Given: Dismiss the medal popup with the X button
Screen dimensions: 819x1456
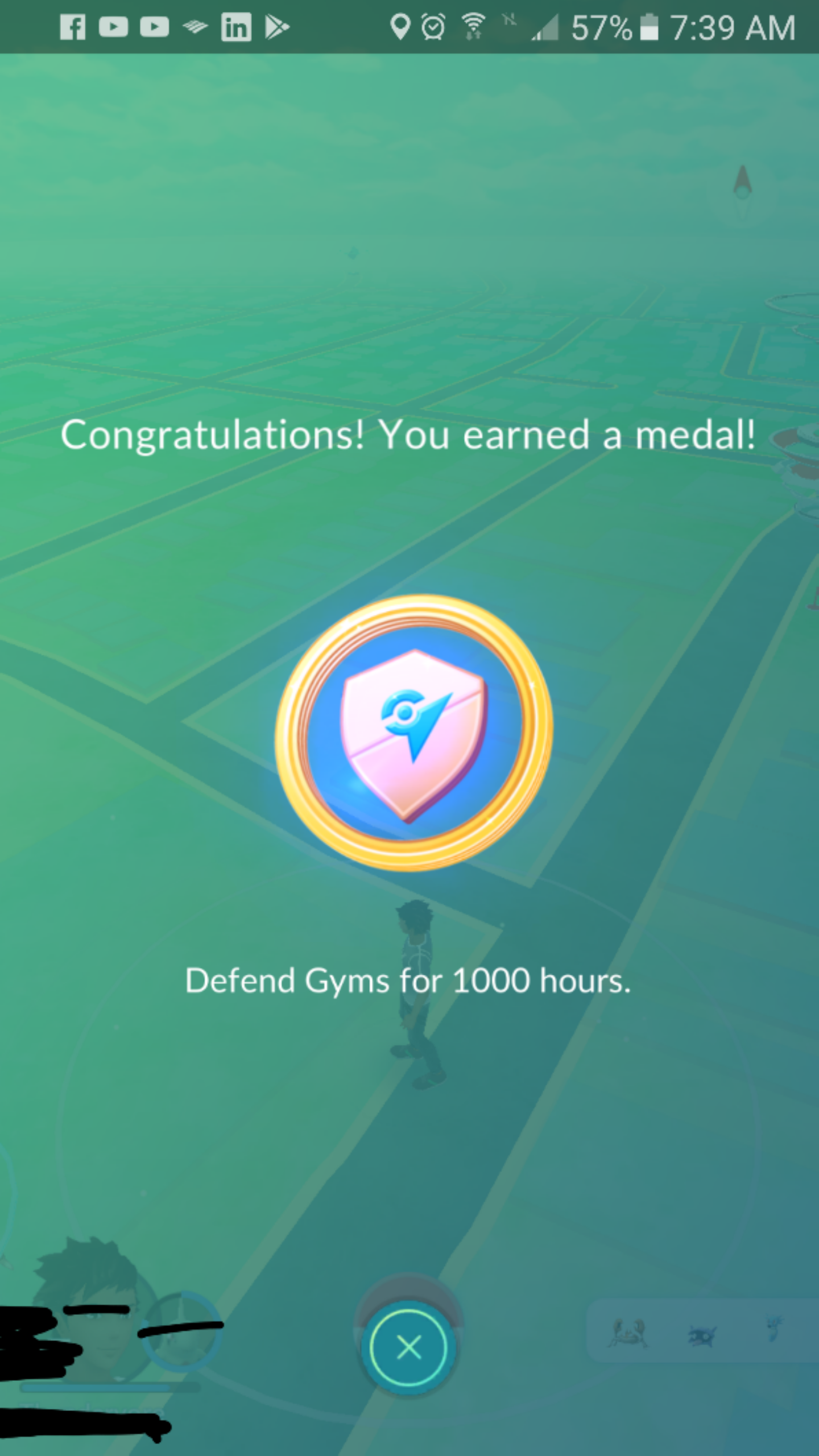Looking at the screenshot, I should [408, 1347].
